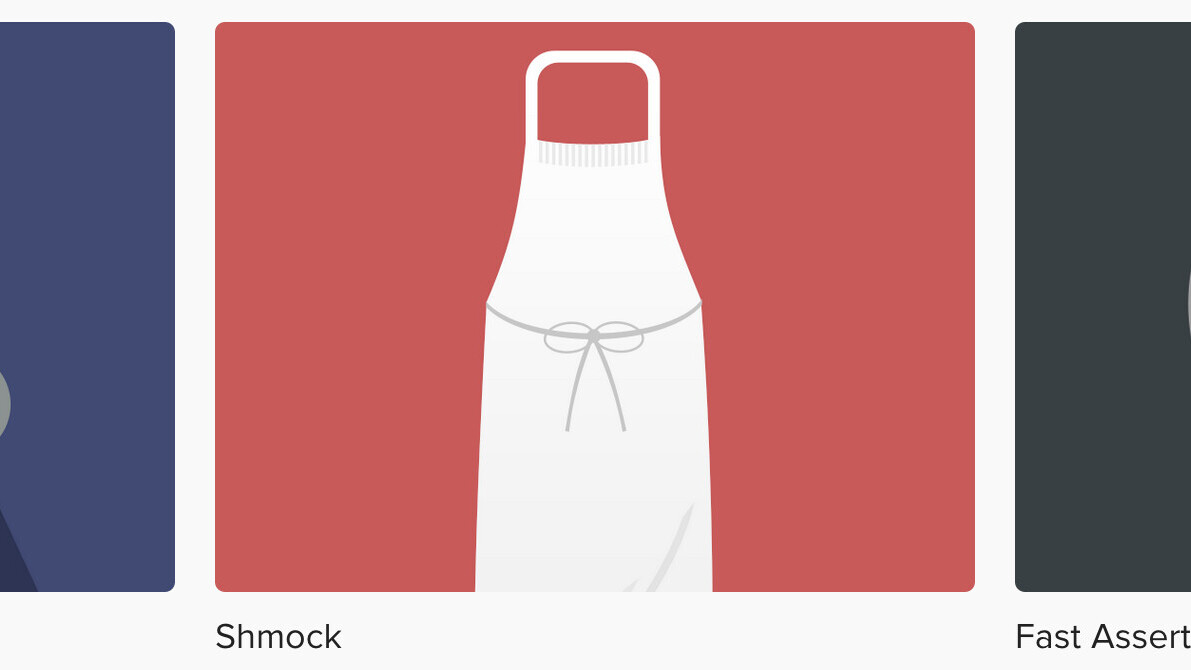Open the Shmock apron card
The image size is (1191, 670).
click(594, 306)
